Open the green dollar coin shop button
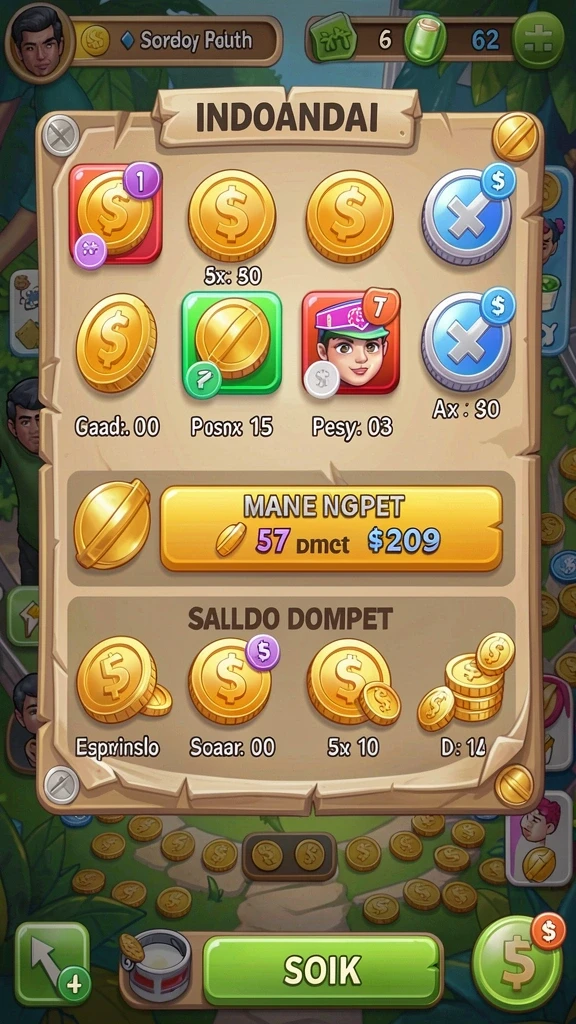The image size is (576, 1024). click(517, 963)
